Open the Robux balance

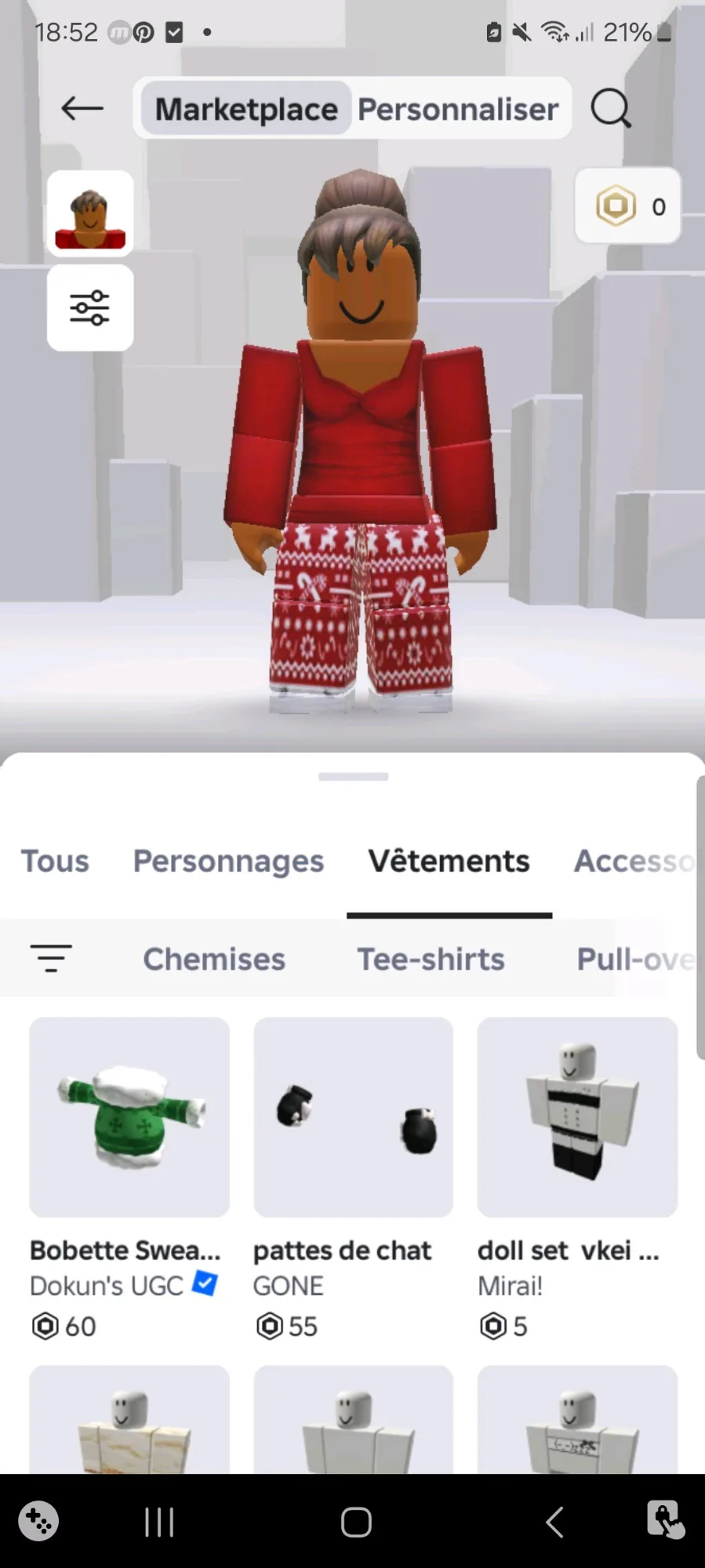pos(628,206)
